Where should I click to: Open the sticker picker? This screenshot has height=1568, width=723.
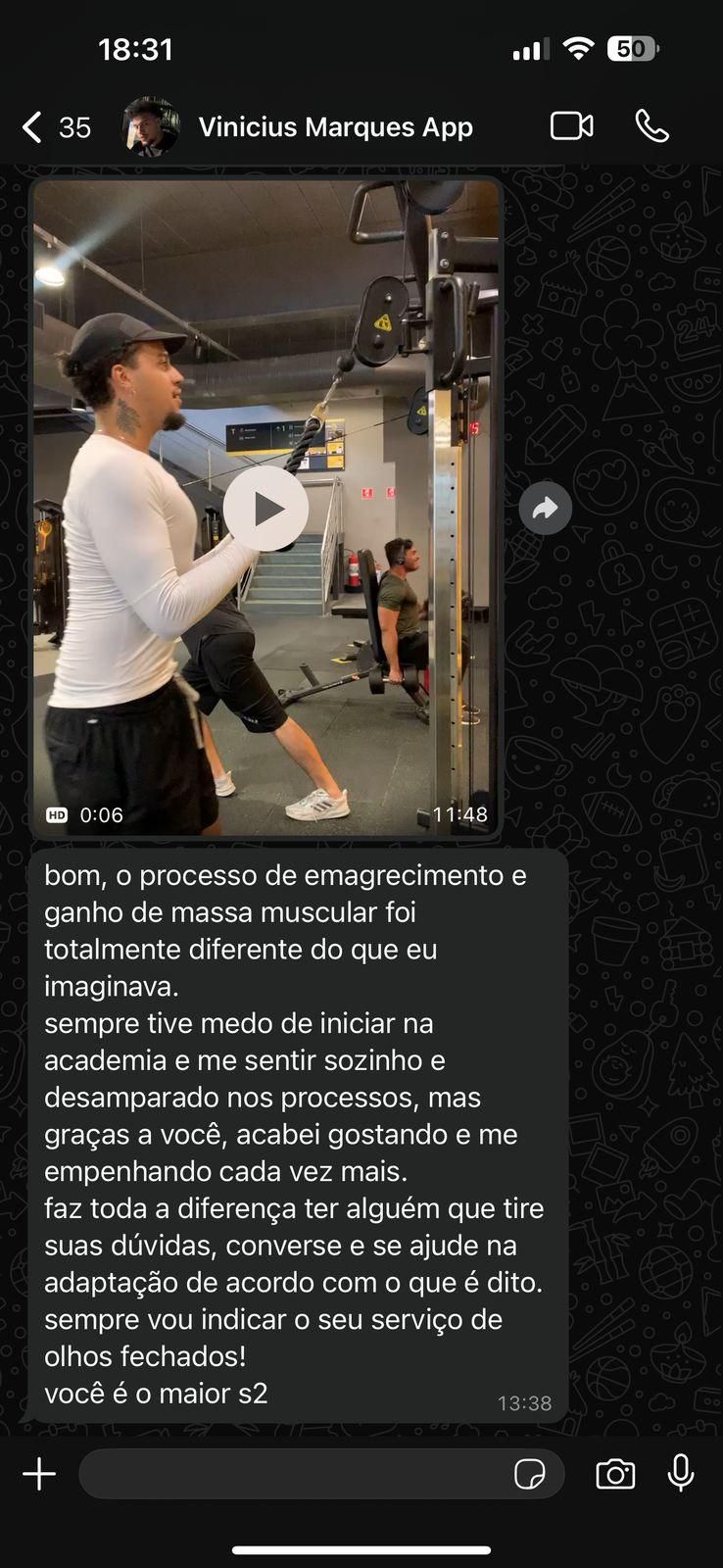coord(530,1474)
